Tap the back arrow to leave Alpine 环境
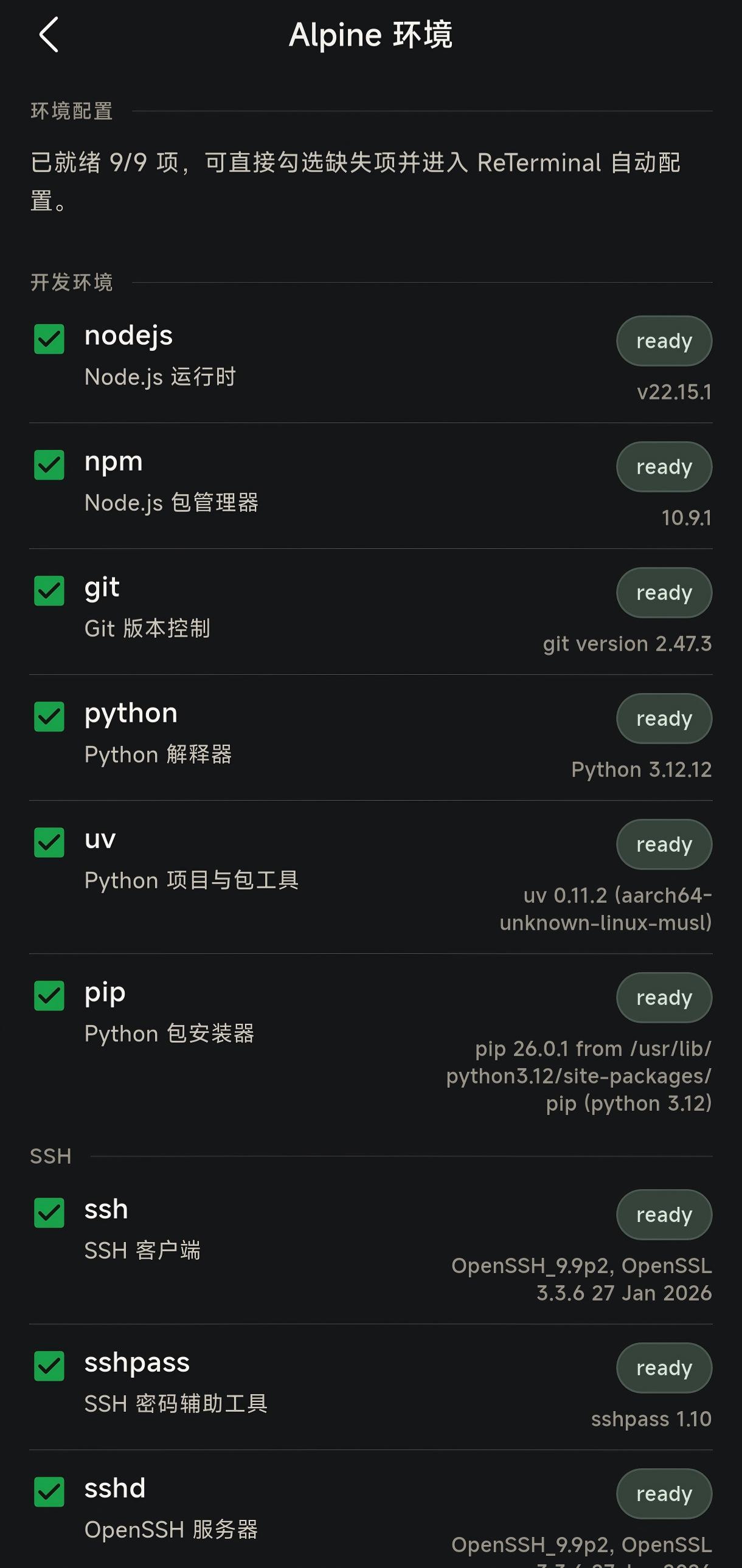 click(48, 35)
